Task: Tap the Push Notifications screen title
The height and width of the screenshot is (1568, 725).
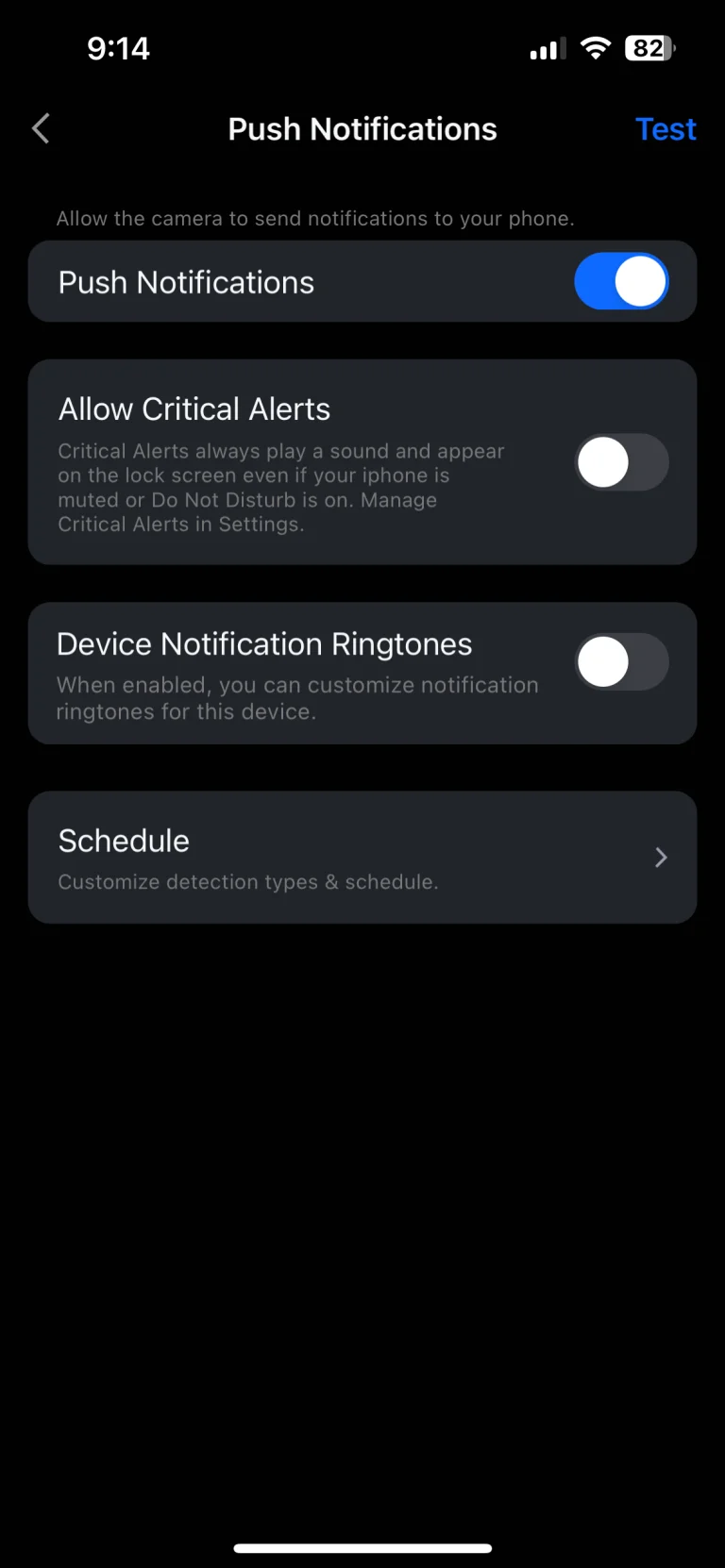Action: (x=362, y=128)
